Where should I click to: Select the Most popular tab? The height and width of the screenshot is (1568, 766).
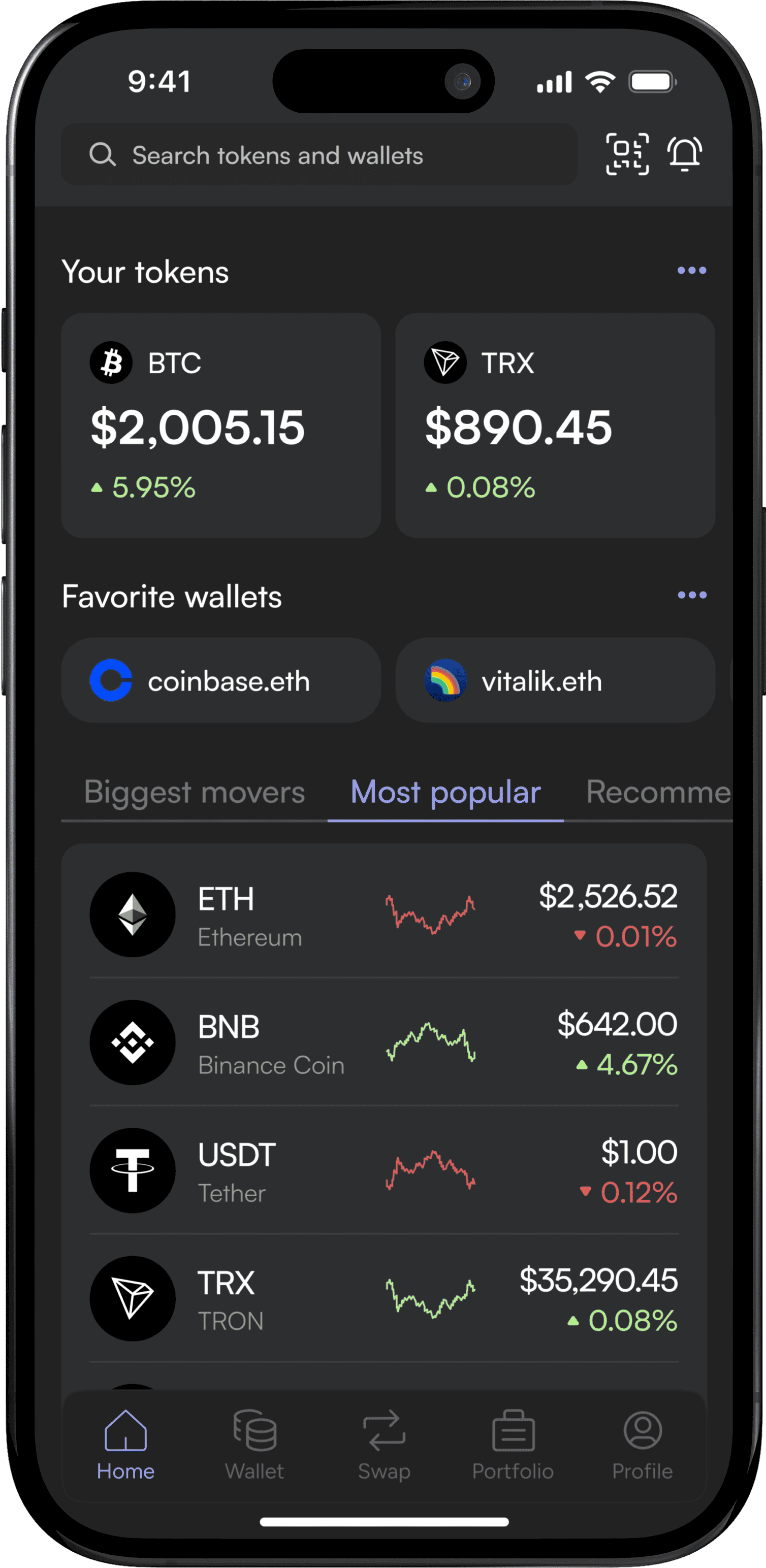click(x=445, y=793)
